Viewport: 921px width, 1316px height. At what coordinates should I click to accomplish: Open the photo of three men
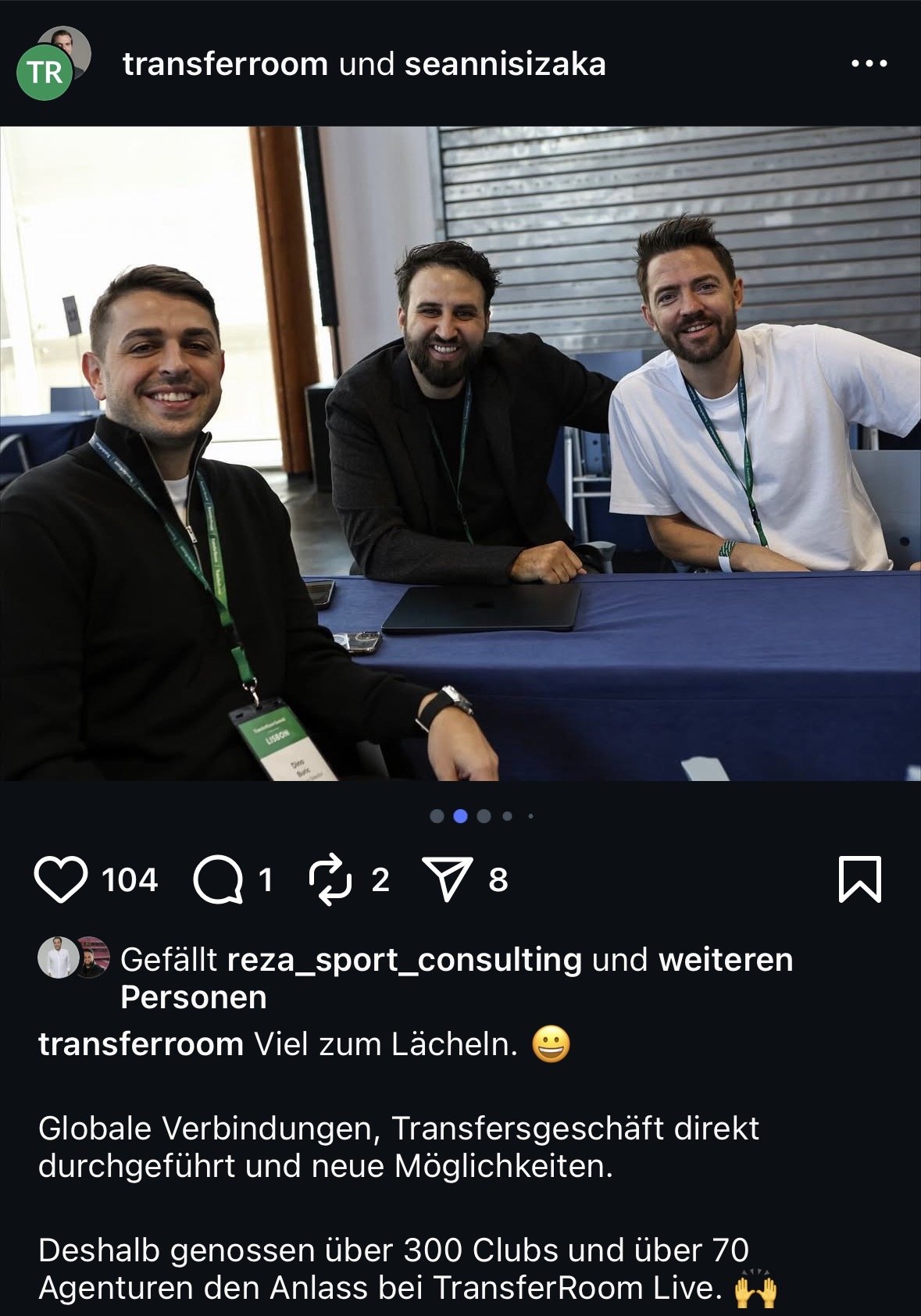coord(460,453)
